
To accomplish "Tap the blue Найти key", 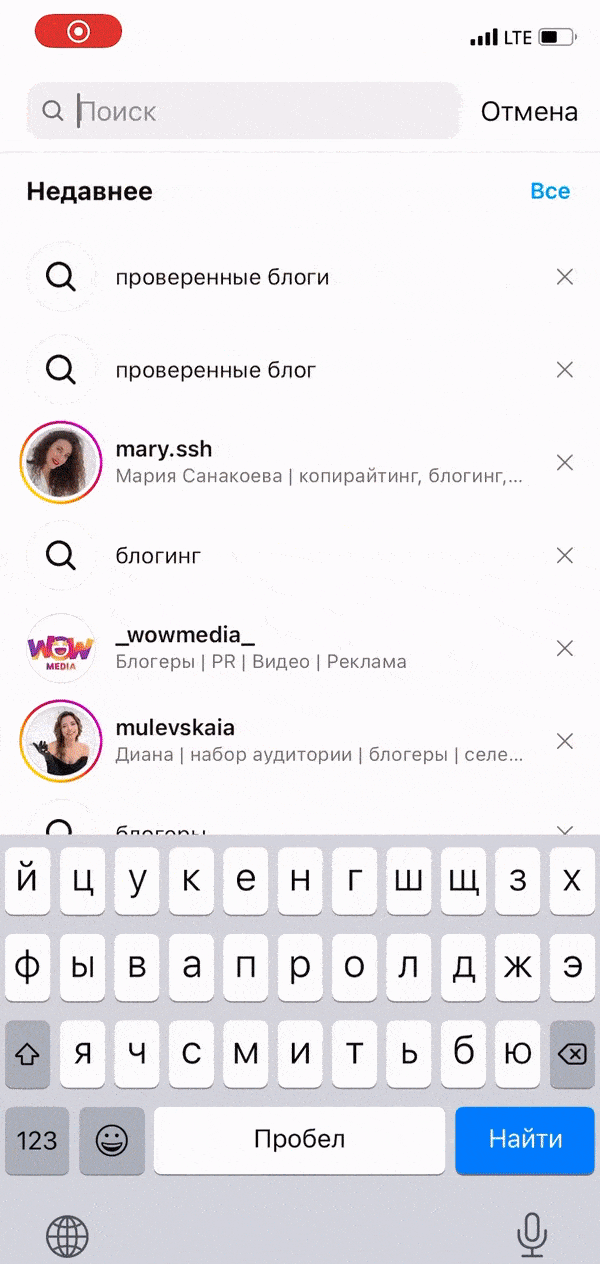I will 525,1139.
